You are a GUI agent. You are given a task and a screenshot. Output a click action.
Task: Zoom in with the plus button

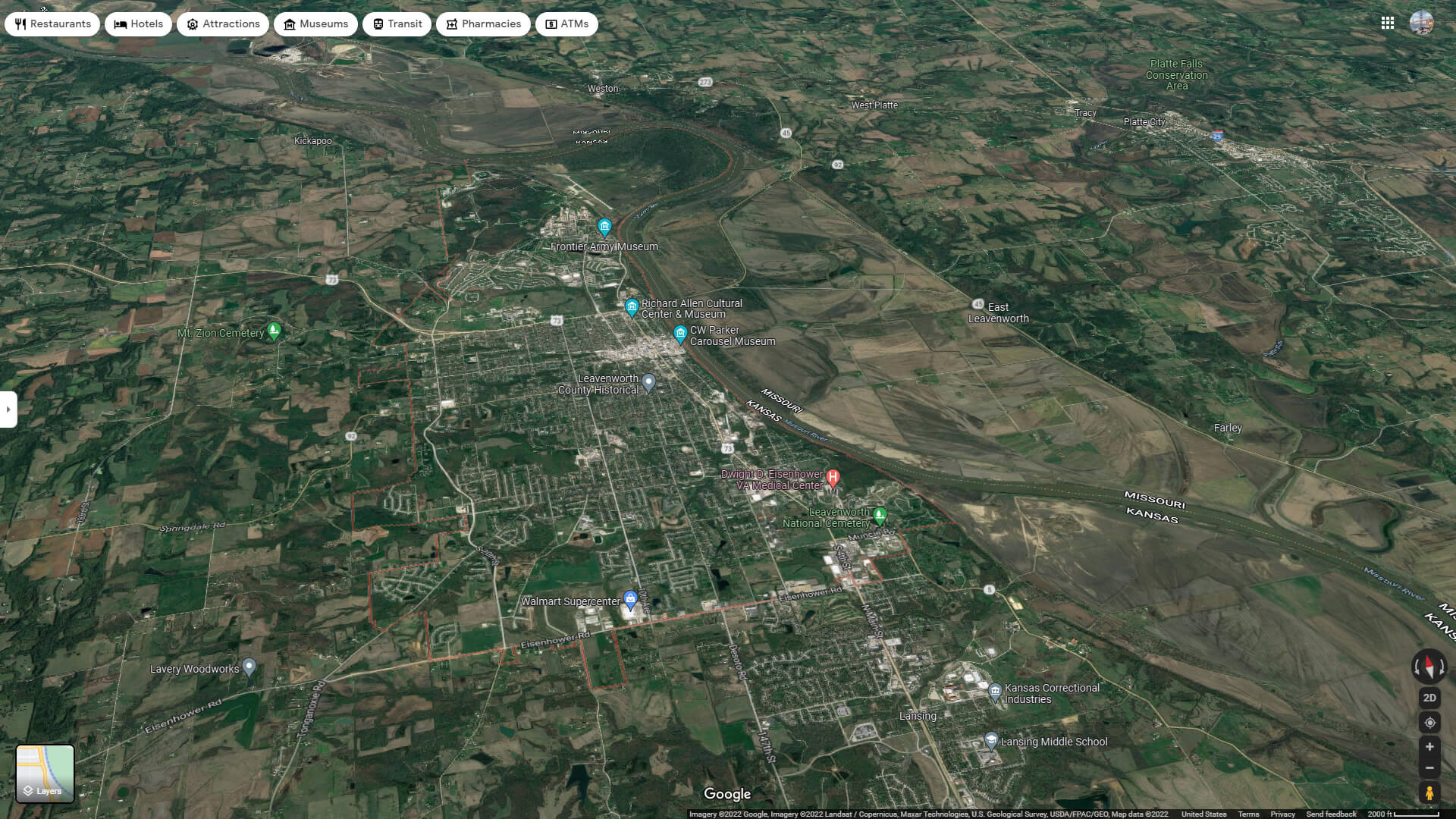coord(1429,747)
